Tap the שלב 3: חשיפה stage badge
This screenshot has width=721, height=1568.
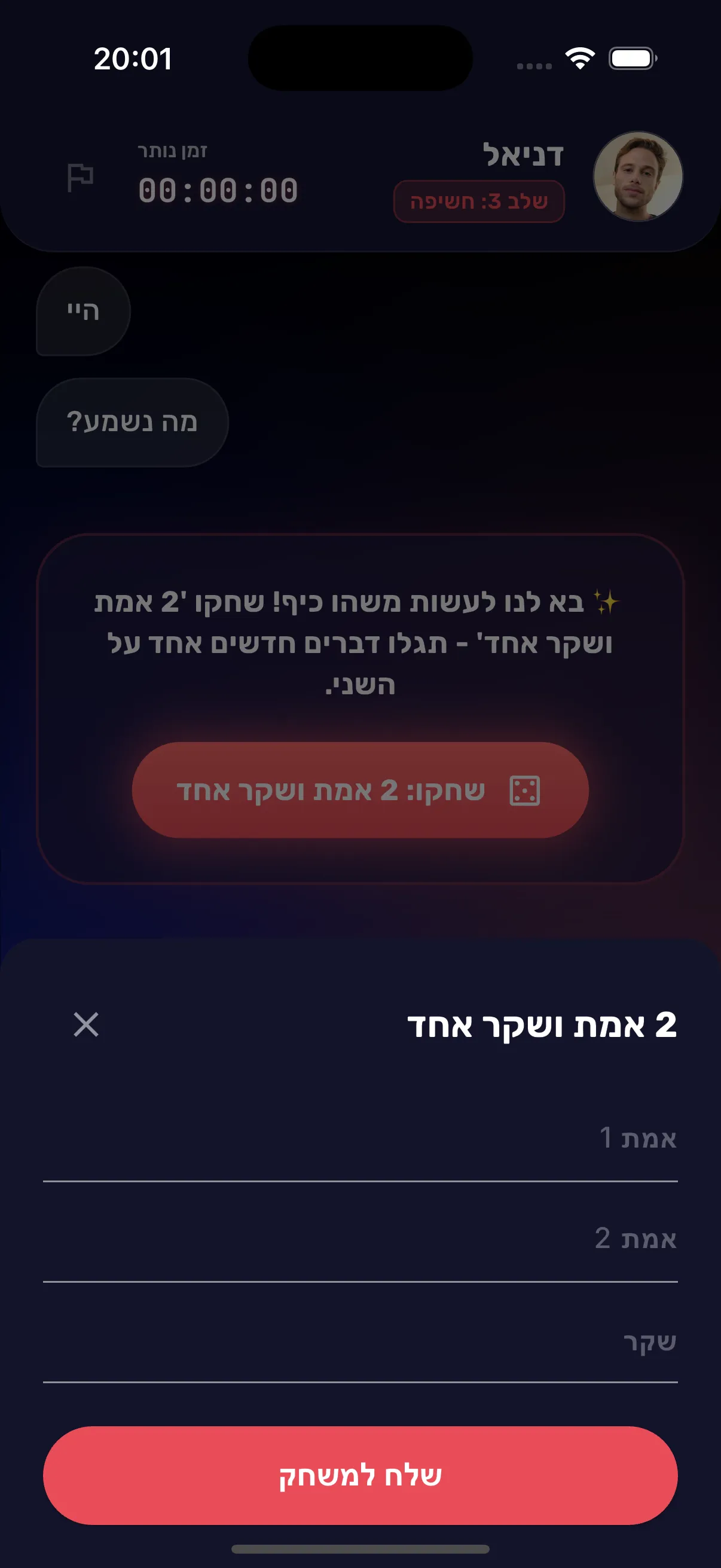[x=479, y=201]
